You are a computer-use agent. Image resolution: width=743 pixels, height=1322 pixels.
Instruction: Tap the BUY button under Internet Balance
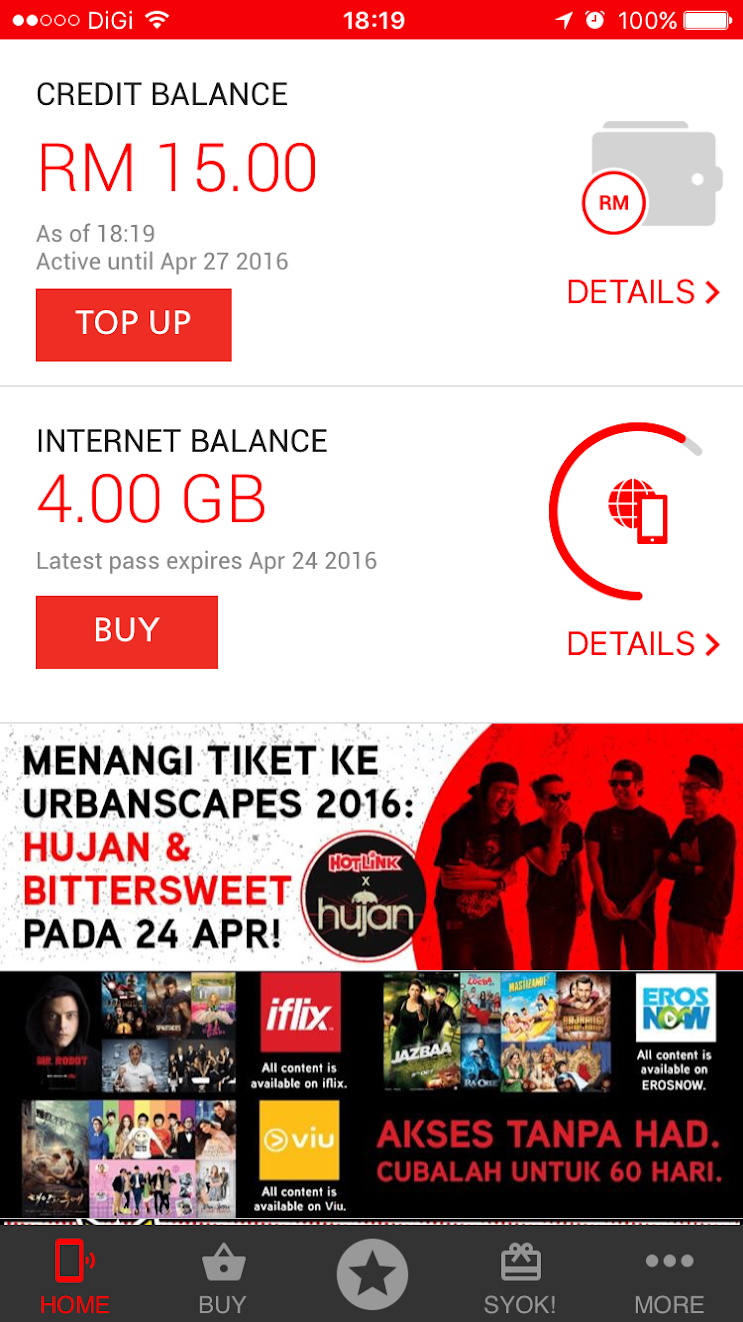[x=126, y=631]
